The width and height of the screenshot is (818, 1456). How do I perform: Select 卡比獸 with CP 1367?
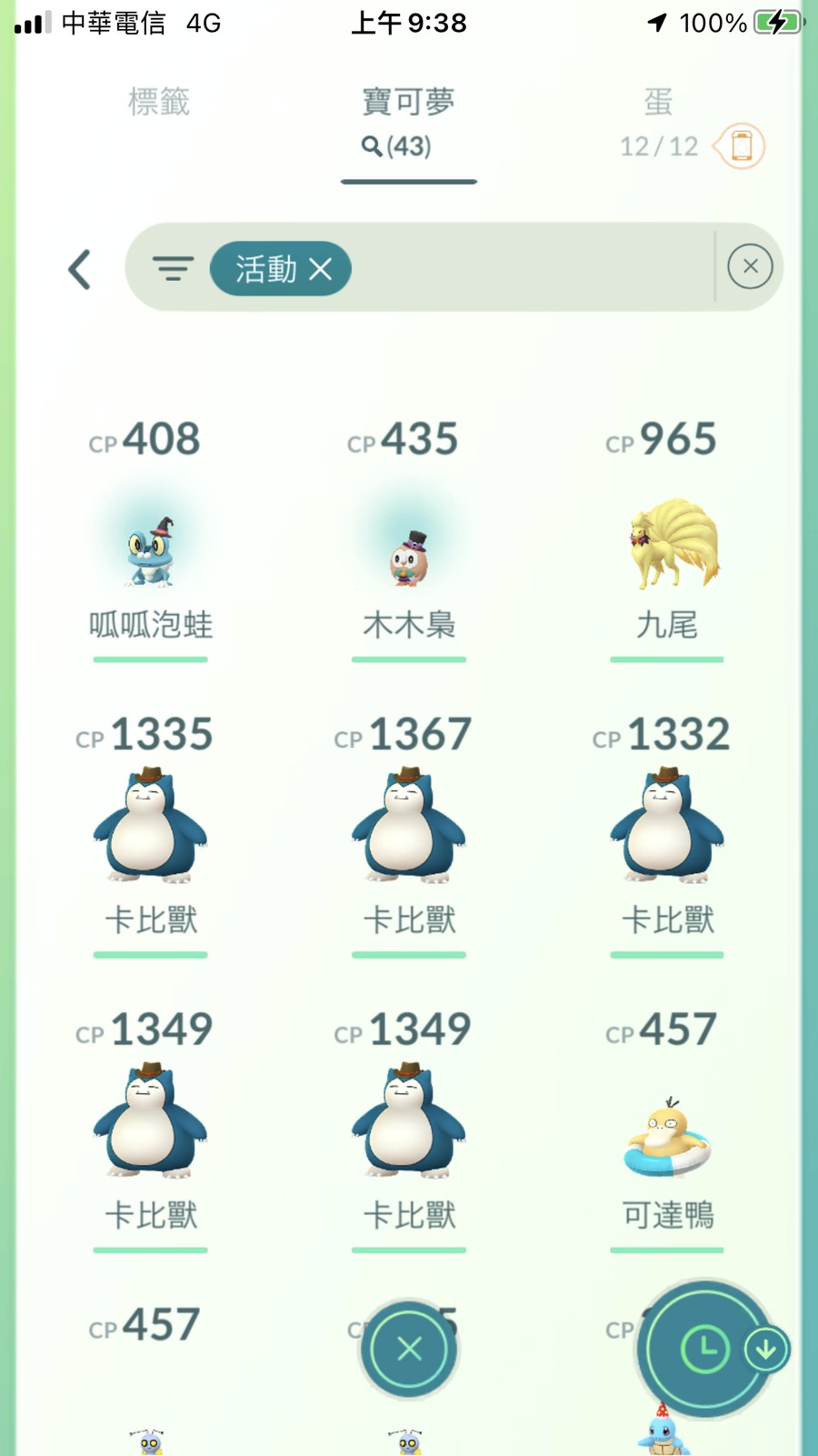coord(409,828)
